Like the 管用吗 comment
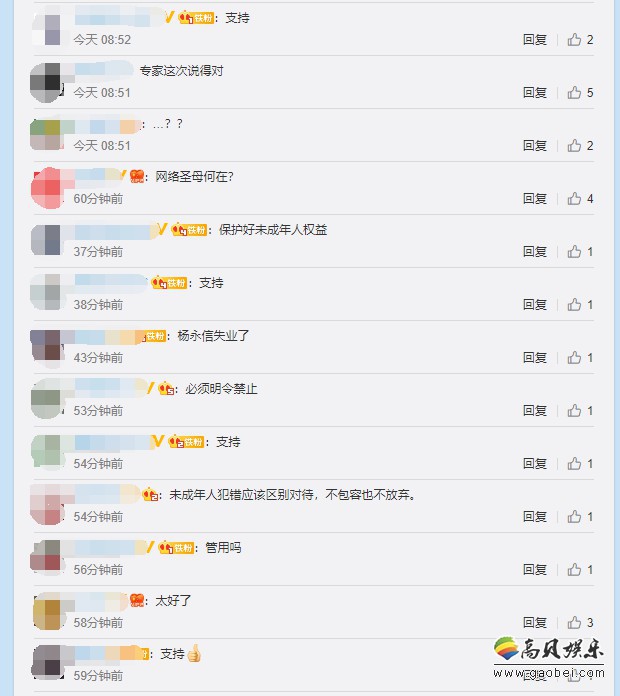This screenshot has width=620, height=696. pos(575,570)
